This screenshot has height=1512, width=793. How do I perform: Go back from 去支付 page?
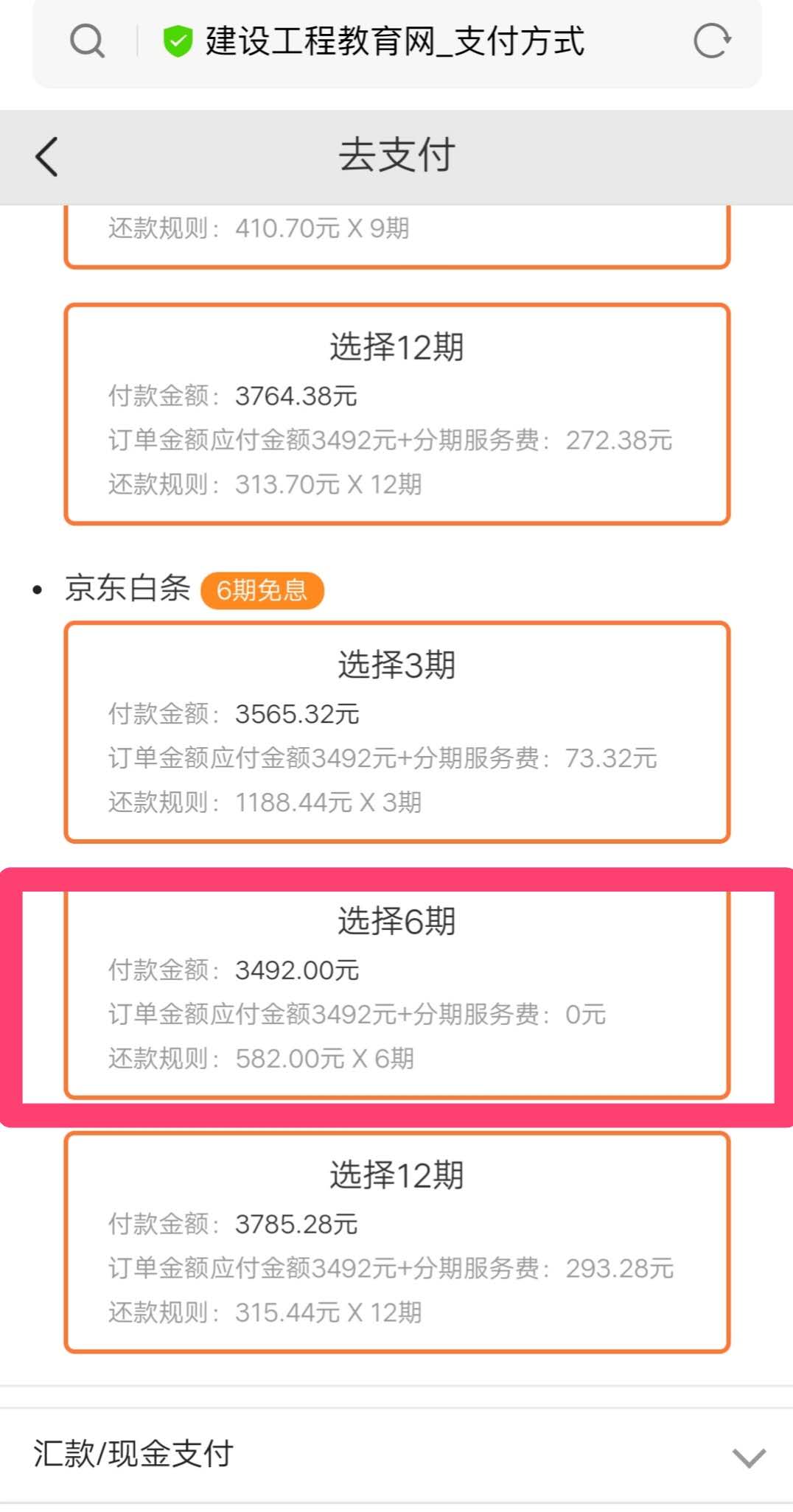[x=46, y=157]
